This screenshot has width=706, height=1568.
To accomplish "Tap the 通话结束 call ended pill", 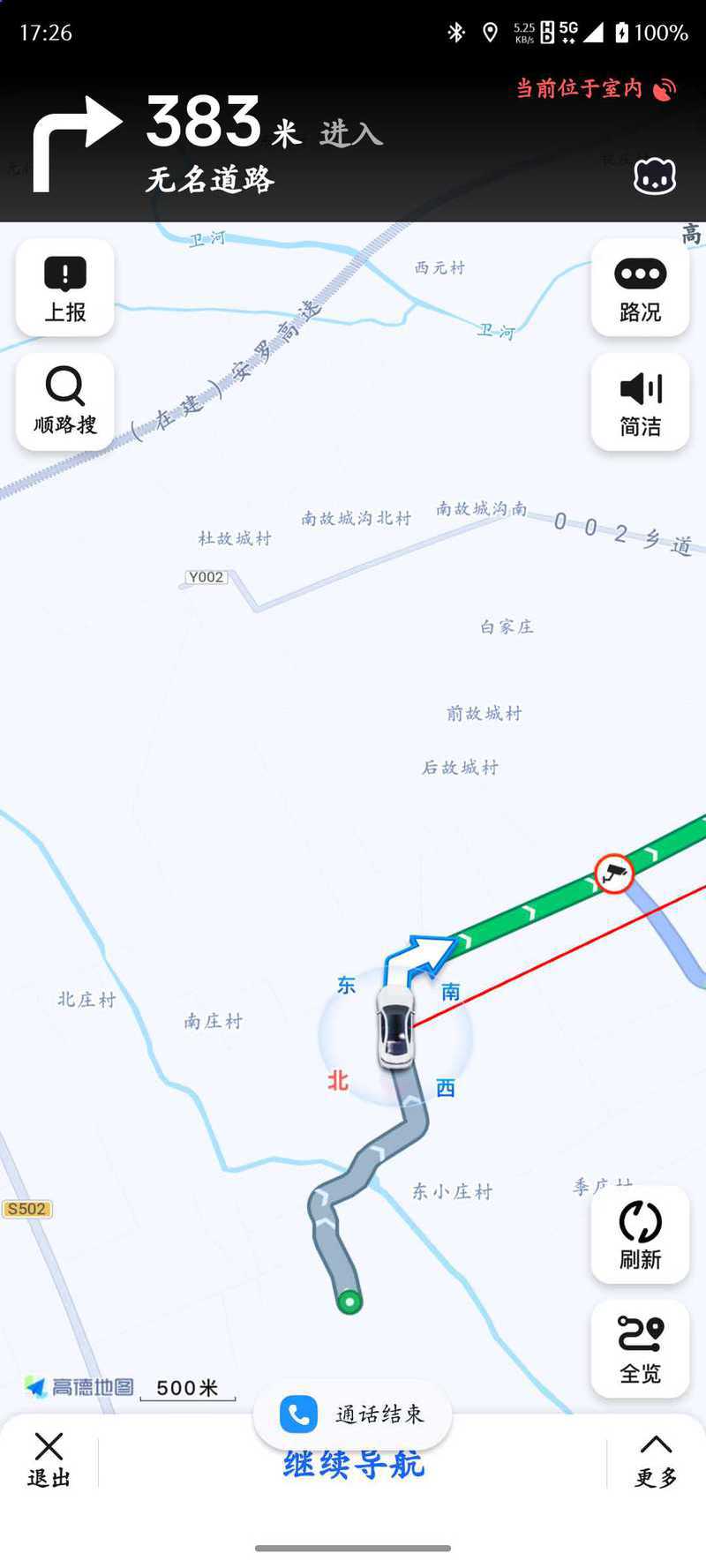I will coord(353,1414).
